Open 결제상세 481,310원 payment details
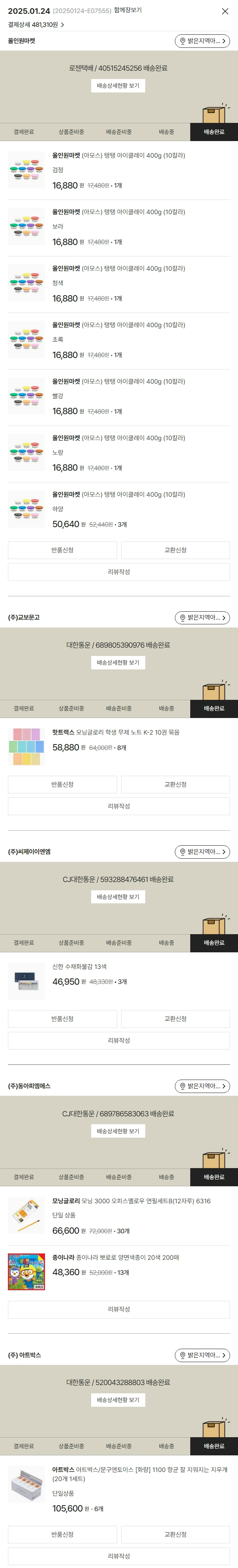238x1568 pixels. 36,25
